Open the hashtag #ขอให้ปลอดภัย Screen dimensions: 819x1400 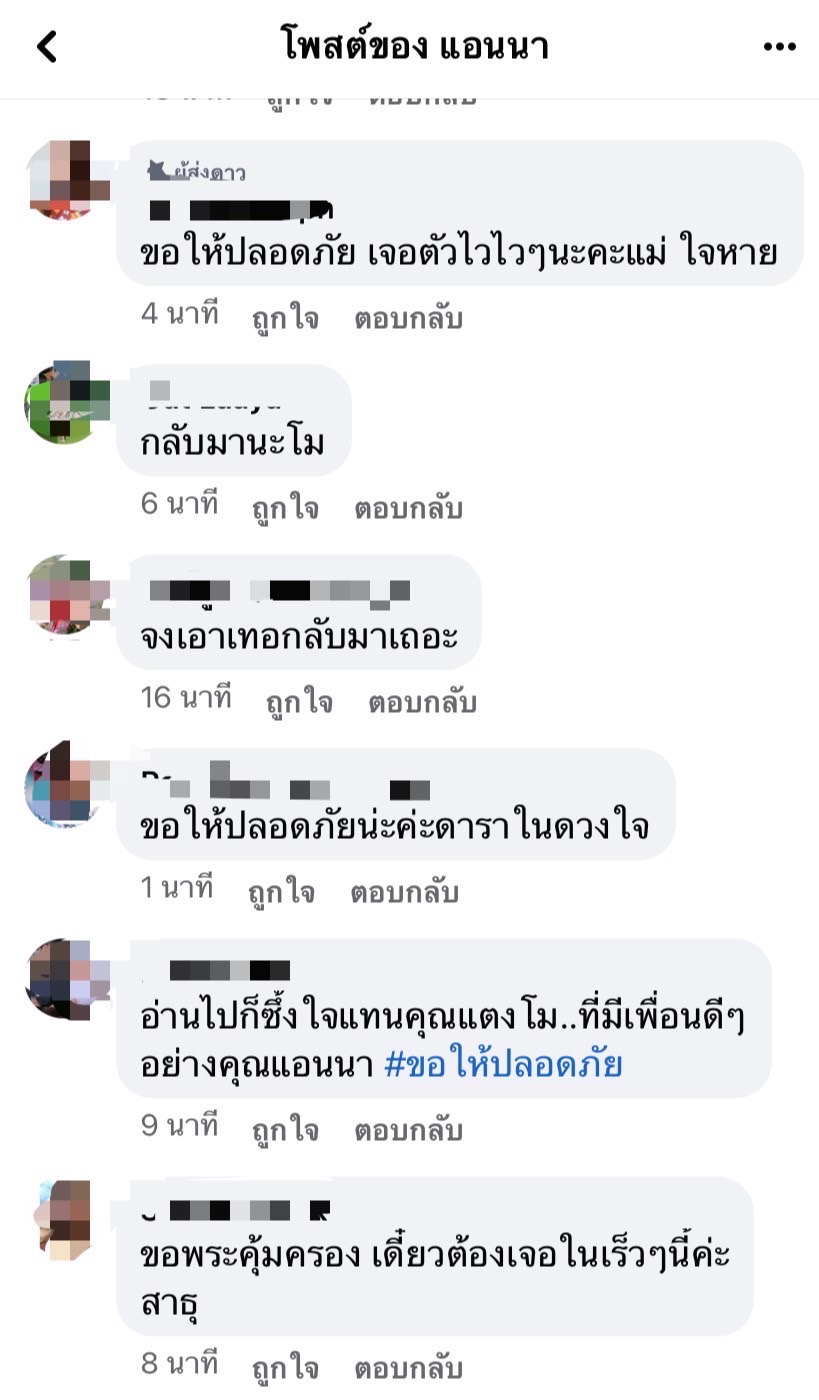(x=504, y=1064)
